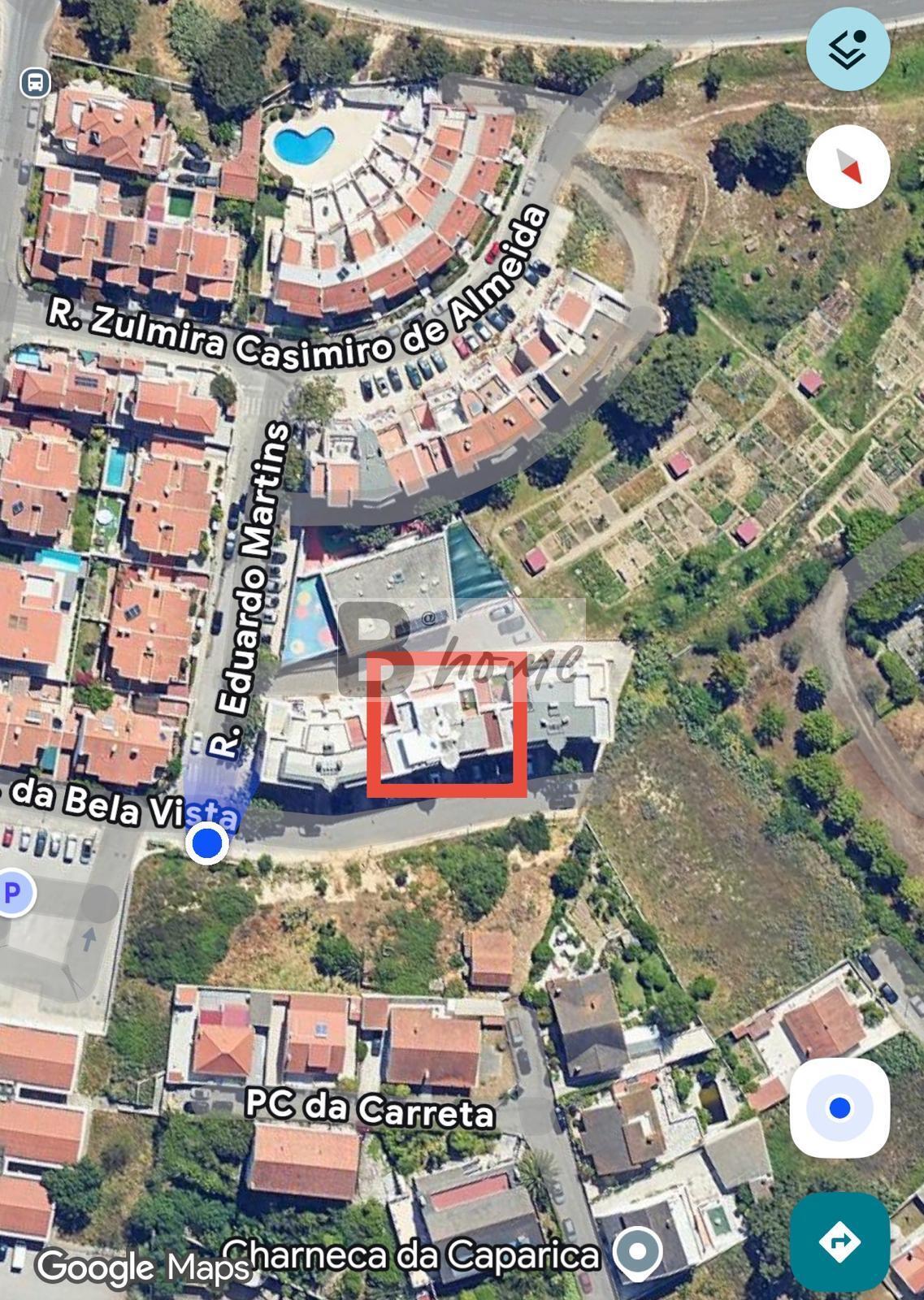Open the parking marker details

coord(13,893)
